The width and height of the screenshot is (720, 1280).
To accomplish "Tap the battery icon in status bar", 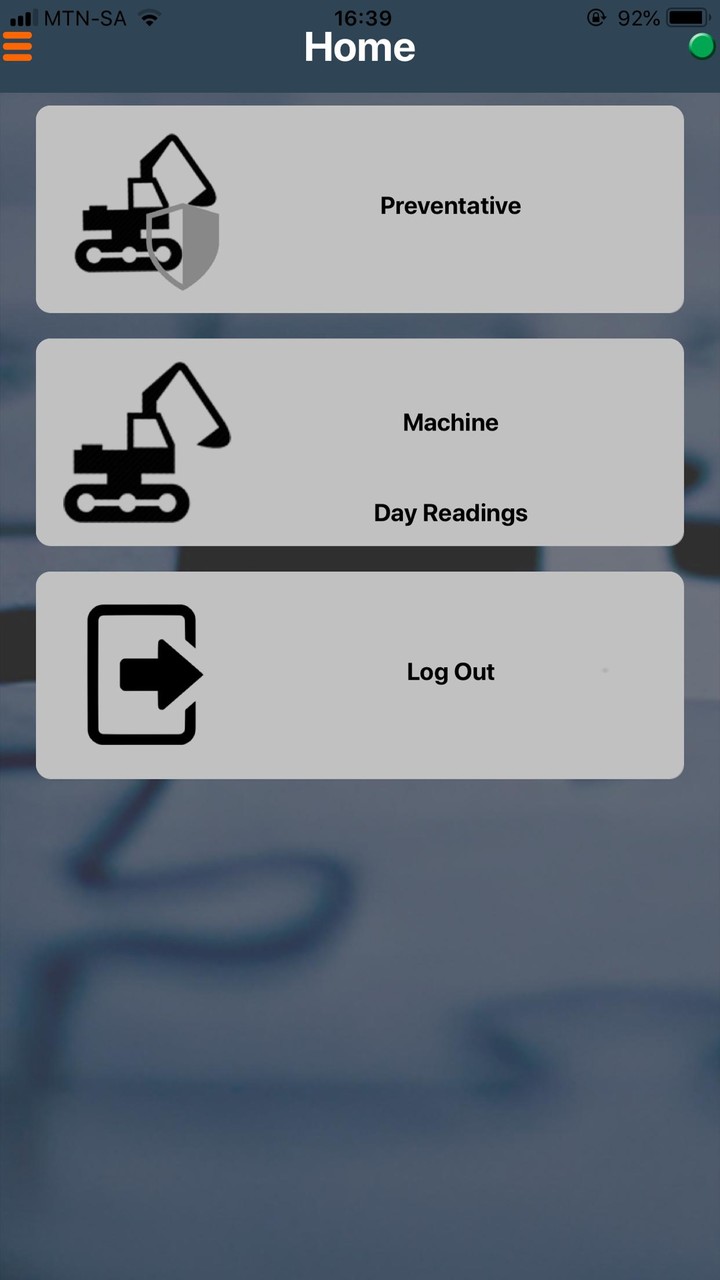I will coord(688,16).
